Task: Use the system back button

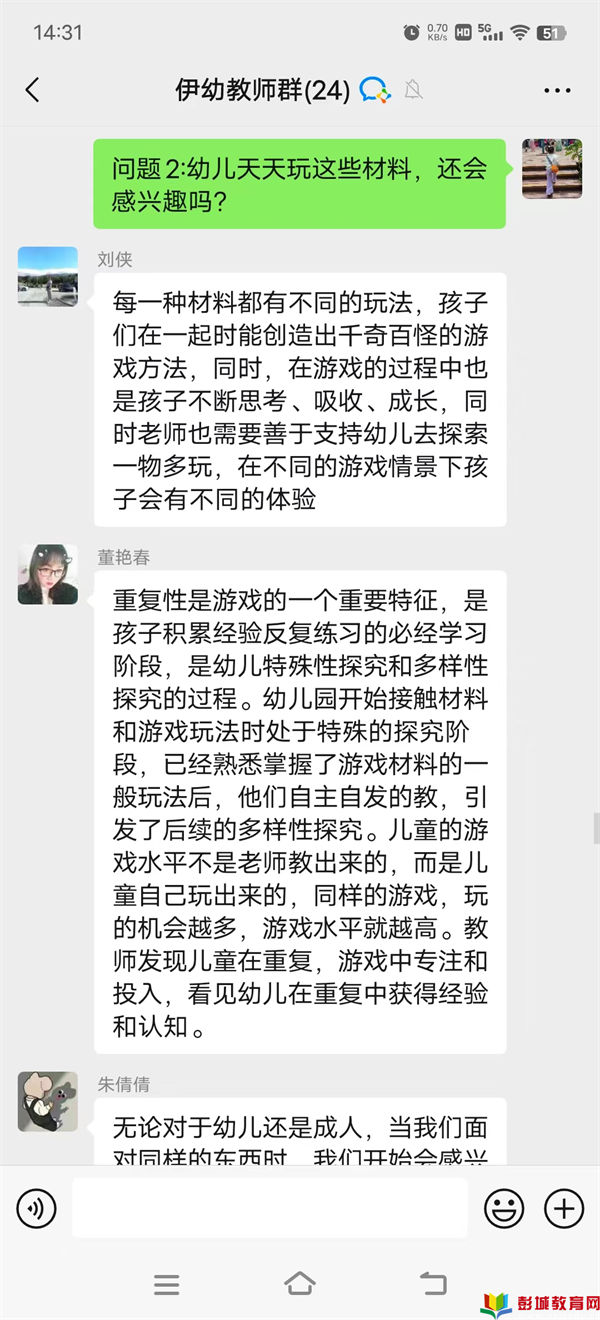Action: (432, 1284)
